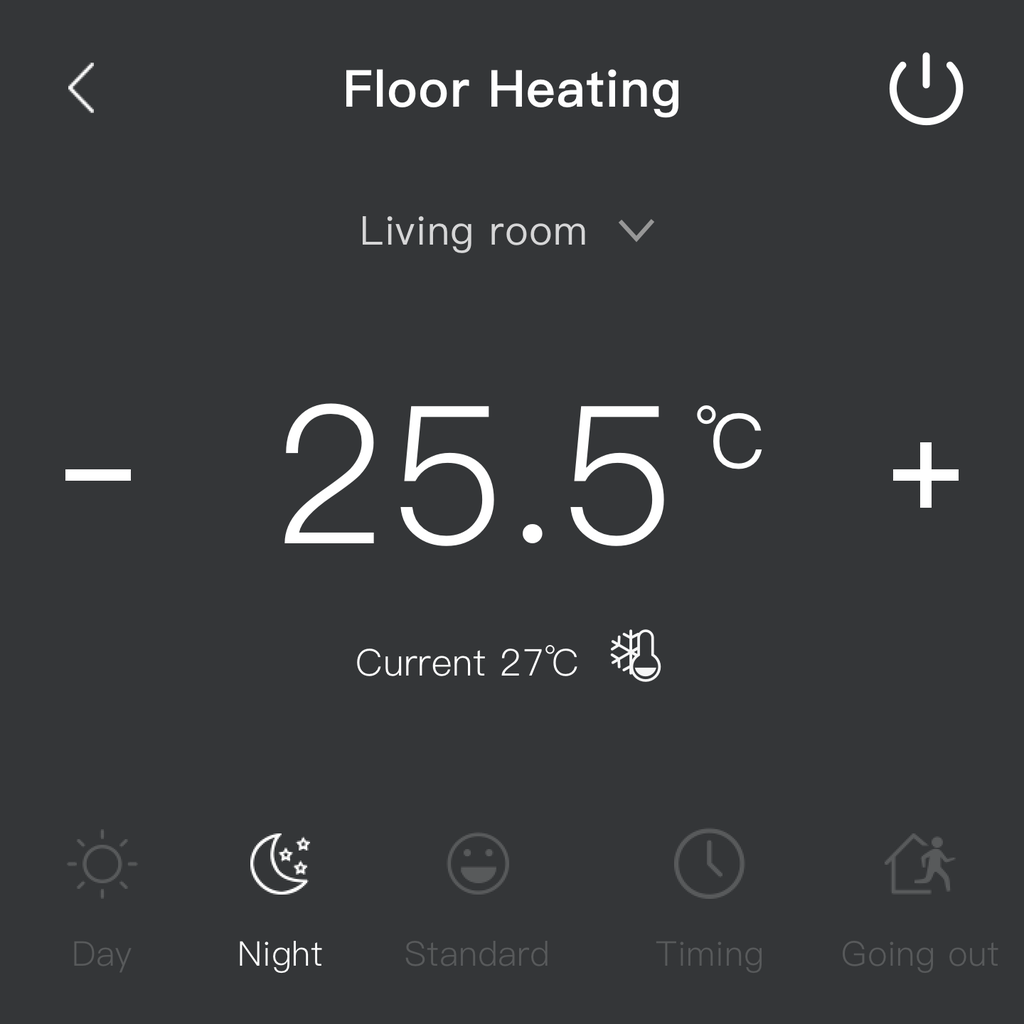
Task: Choose Standard heating mode
Action: point(477,893)
